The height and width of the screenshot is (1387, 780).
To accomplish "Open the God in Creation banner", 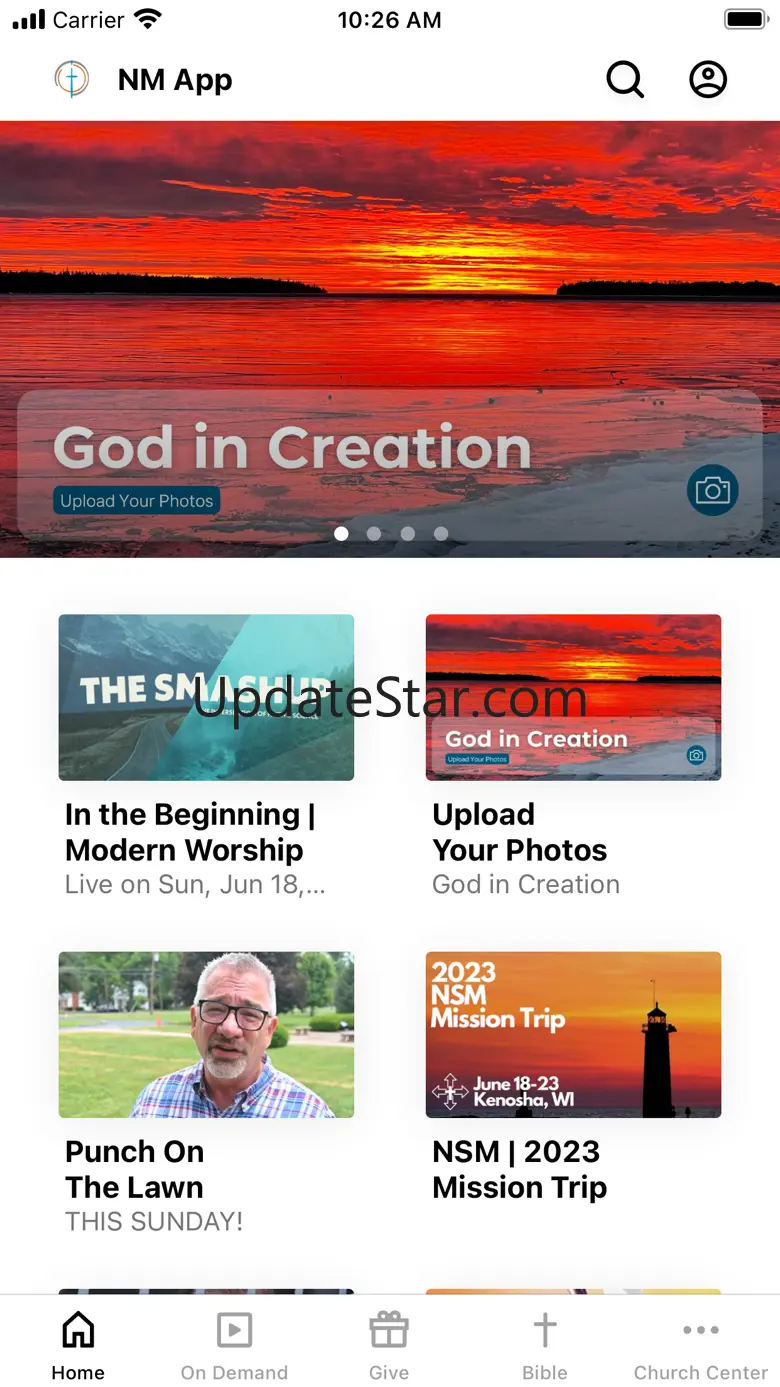I will point(390,340).
